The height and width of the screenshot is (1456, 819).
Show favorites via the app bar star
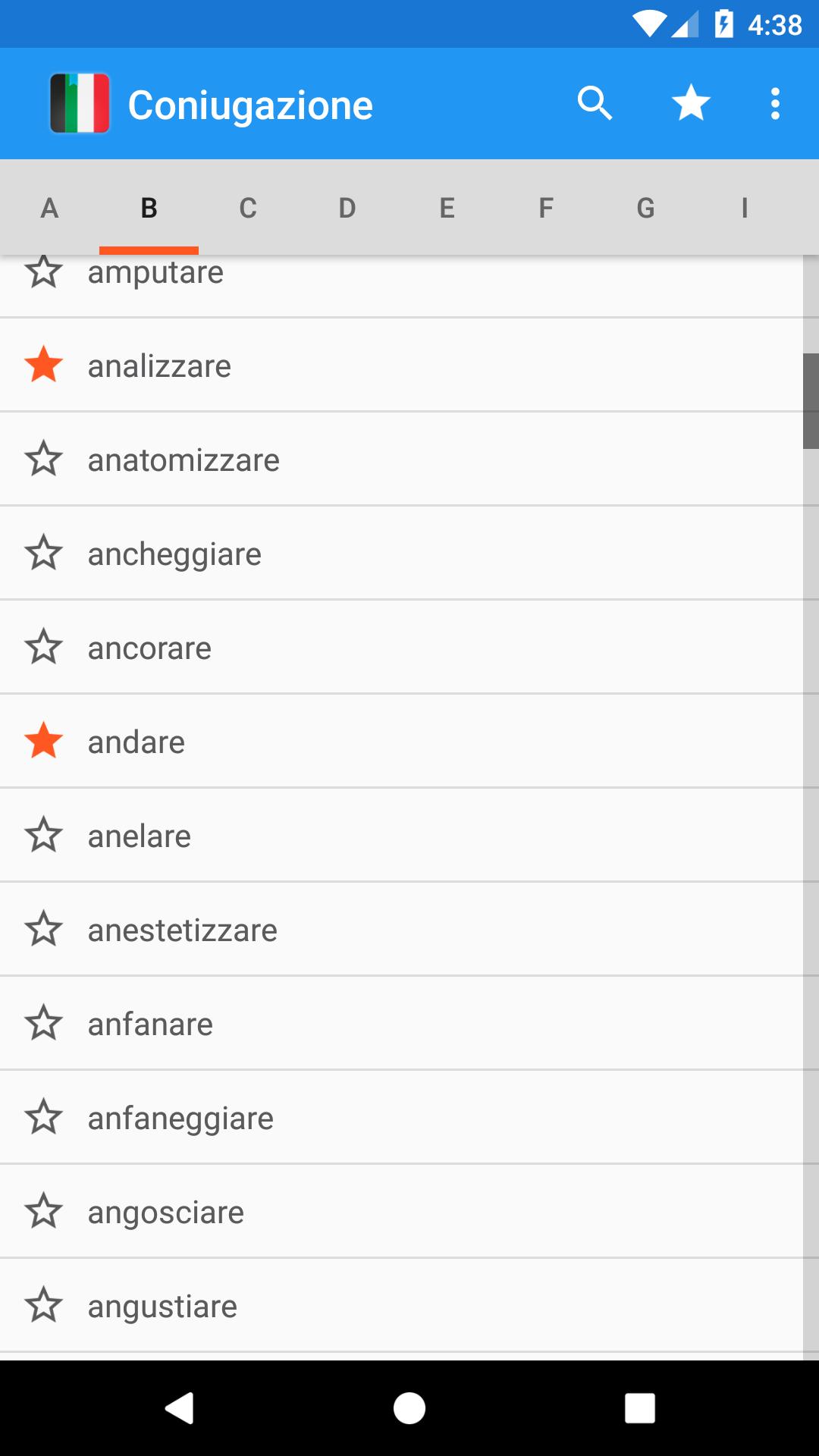691,104
